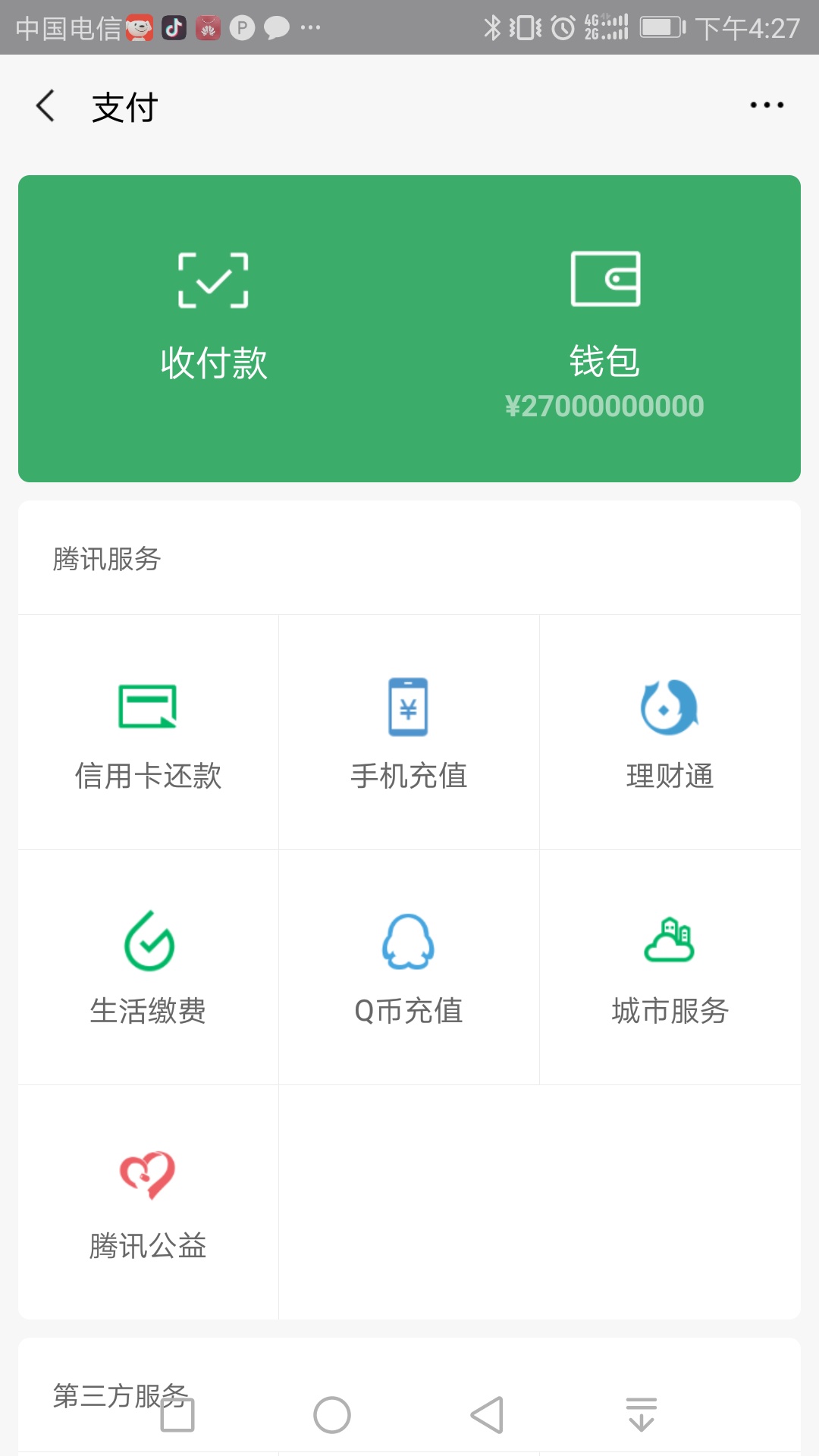Open the three-dot overflow menu
Image resolution: width=819 pixels, height=1456 pixels.
coord(767,105)
